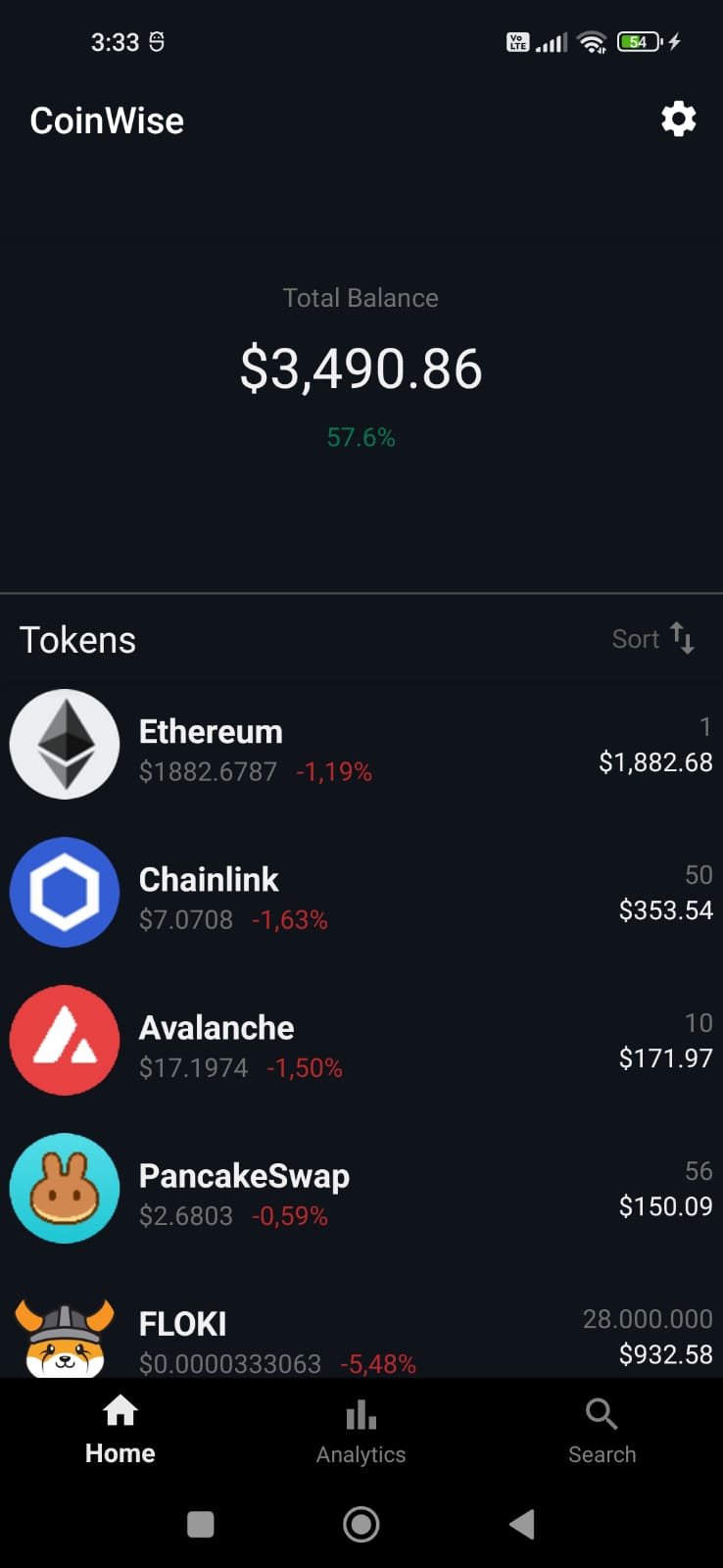The width and height of the screenshot is (723, 1568).
Task: Tap the 57.6% gain percentage
Action: pyautogui.click(x=361, y=438)
